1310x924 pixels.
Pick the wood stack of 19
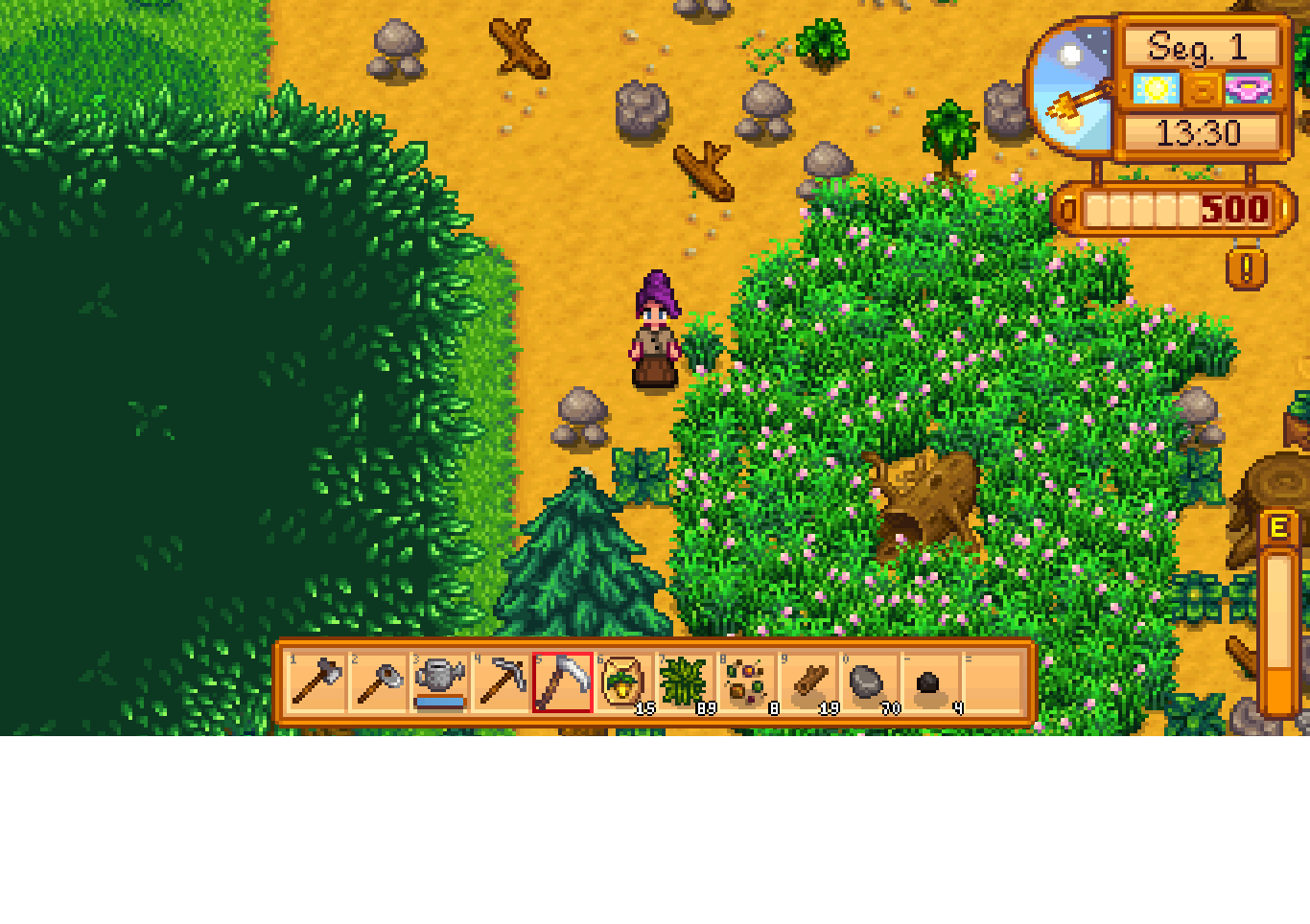pyautogui.click(x=808, y=682)
